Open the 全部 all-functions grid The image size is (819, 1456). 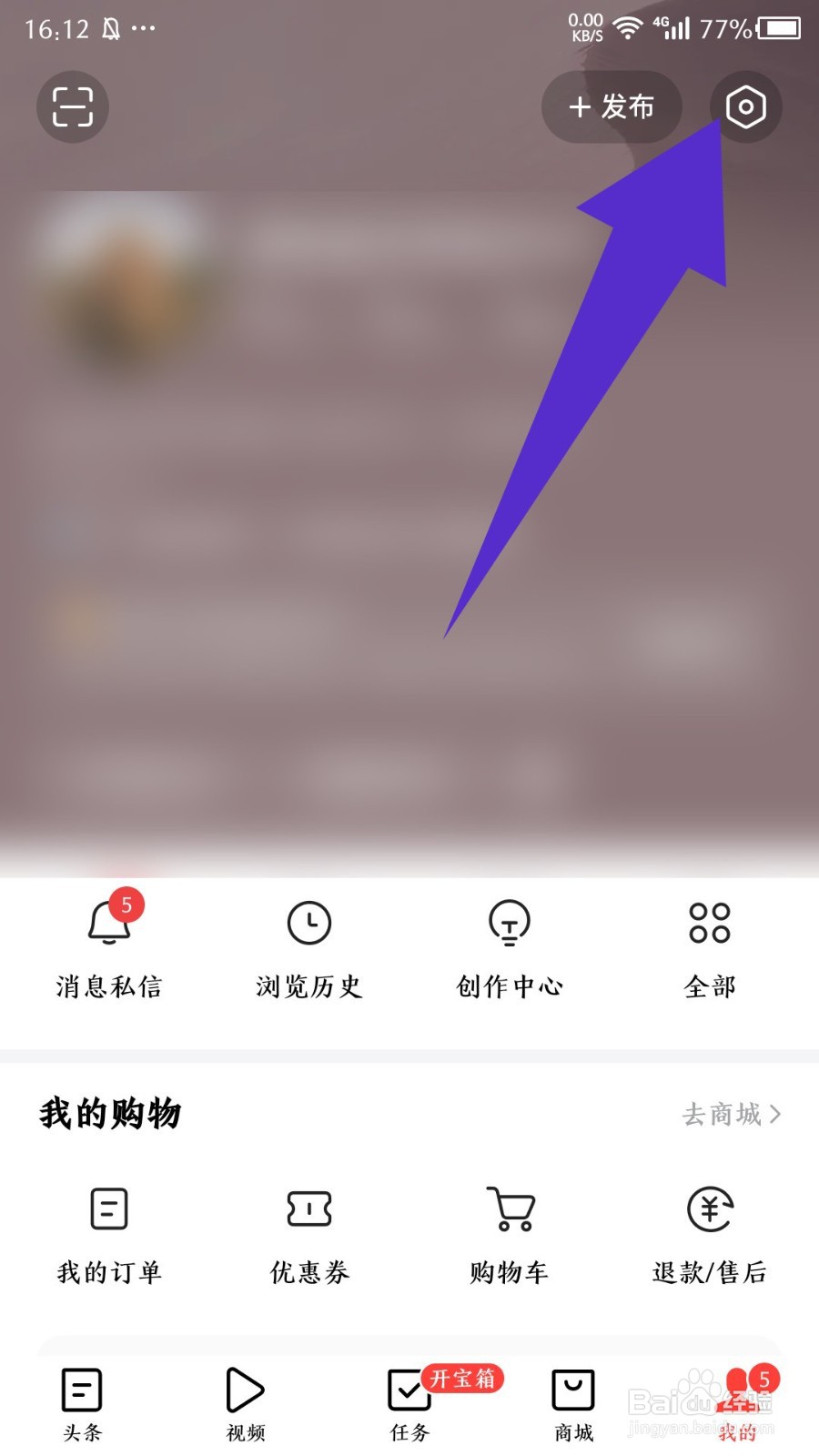[x=709, y=946]
